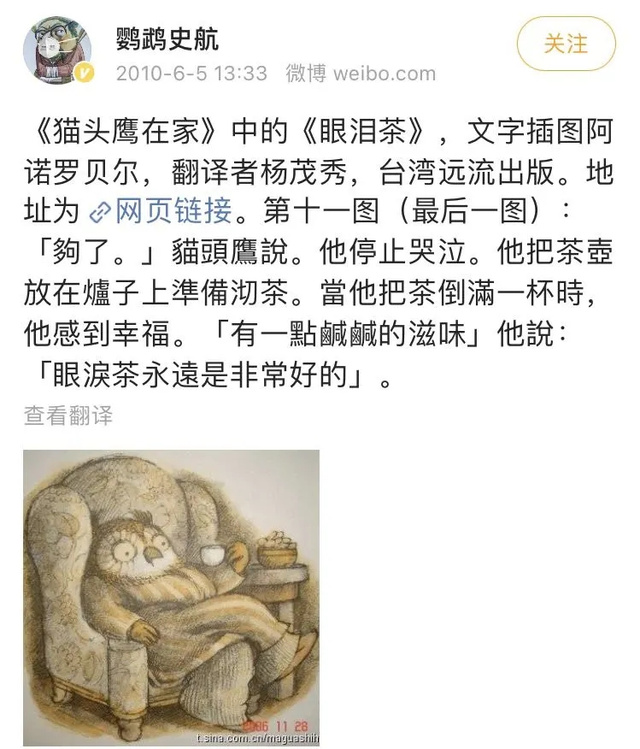Tap 查看翻译 to translate the post

coord(68,415)
